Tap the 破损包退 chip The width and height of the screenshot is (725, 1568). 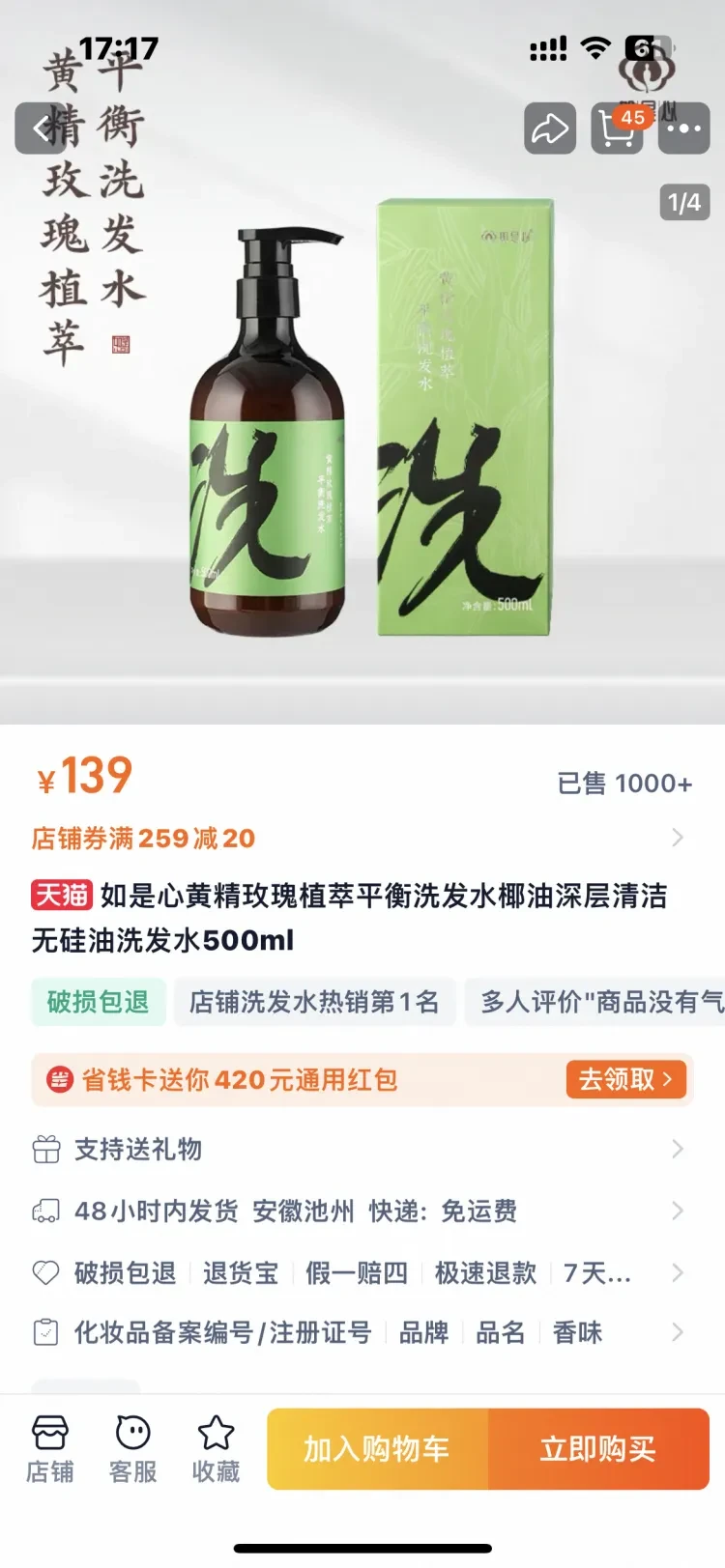tap(99, 1002)
